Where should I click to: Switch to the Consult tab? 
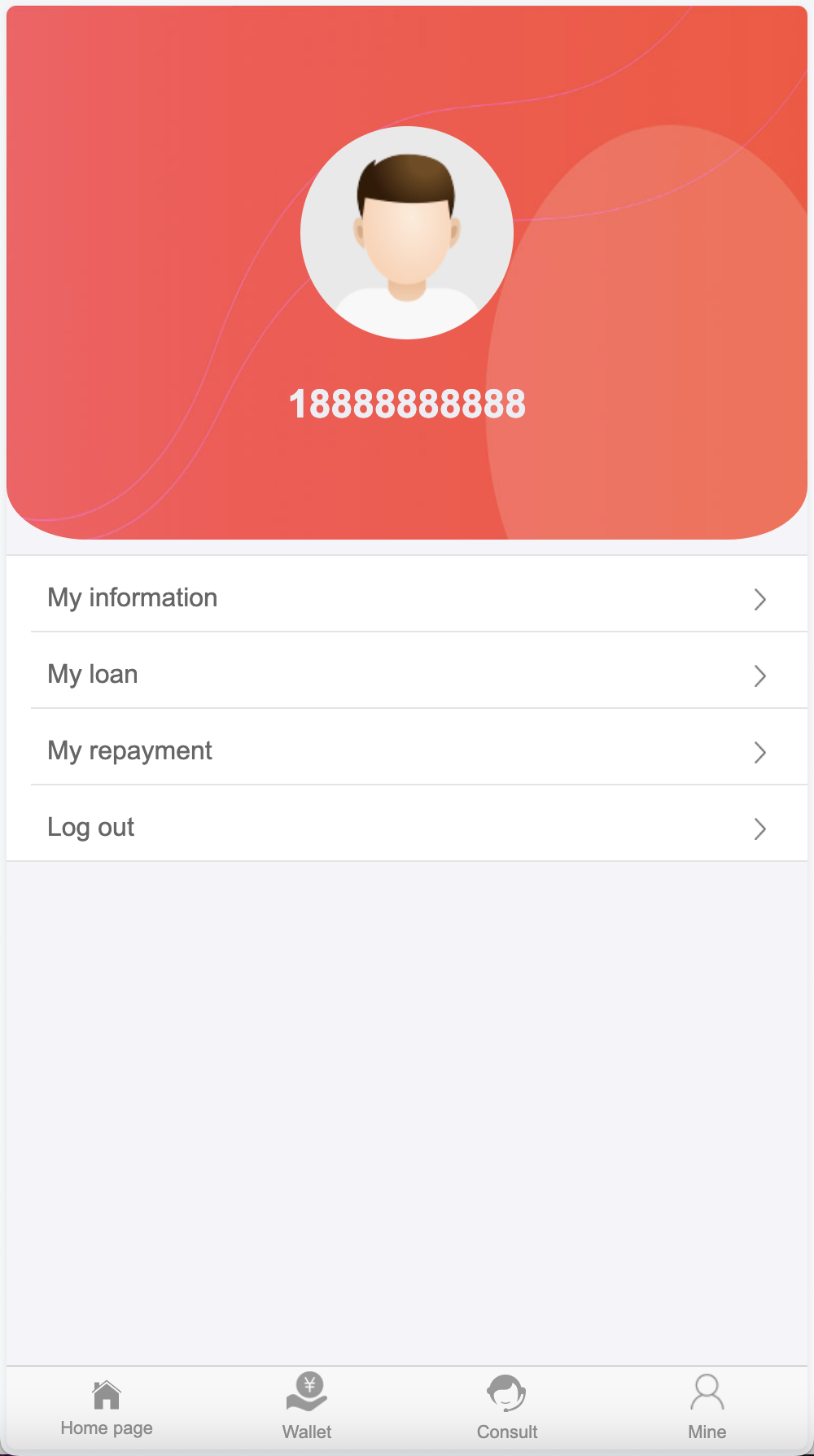tap(507, 1404)
